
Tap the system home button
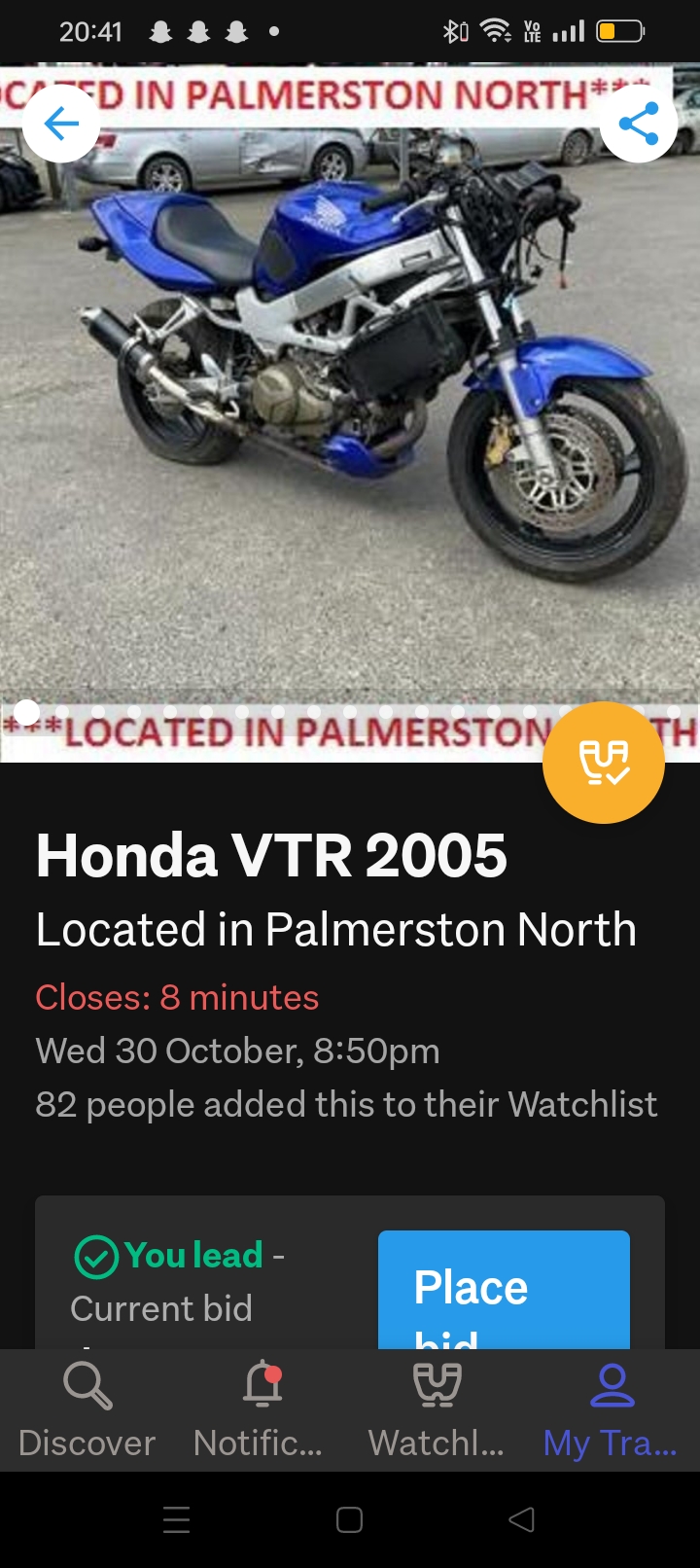(x=349, y=1519)
